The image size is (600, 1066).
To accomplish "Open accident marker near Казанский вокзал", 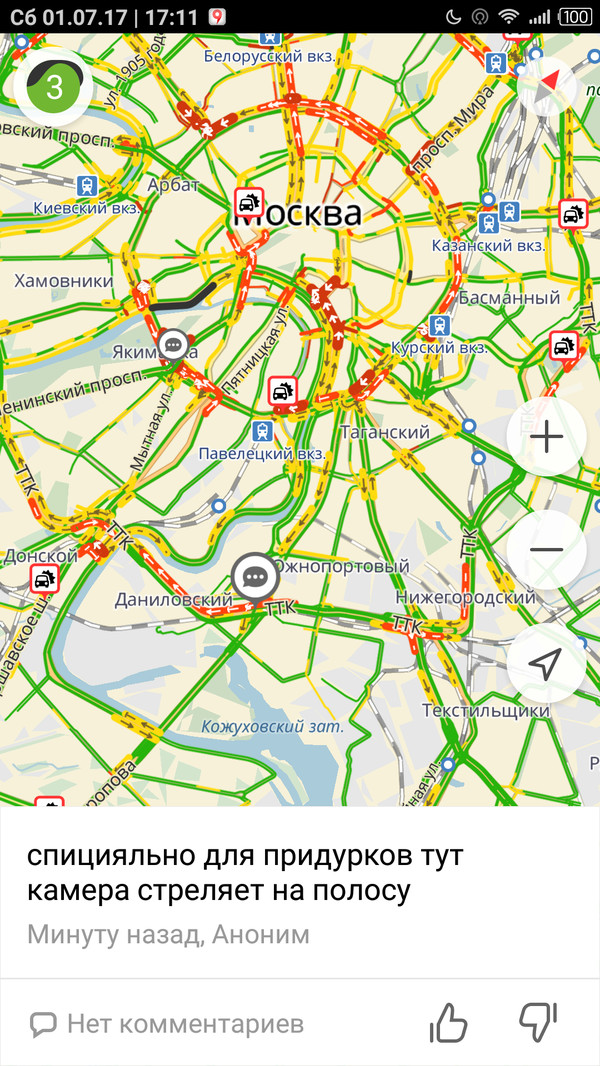I will (572, 213).
